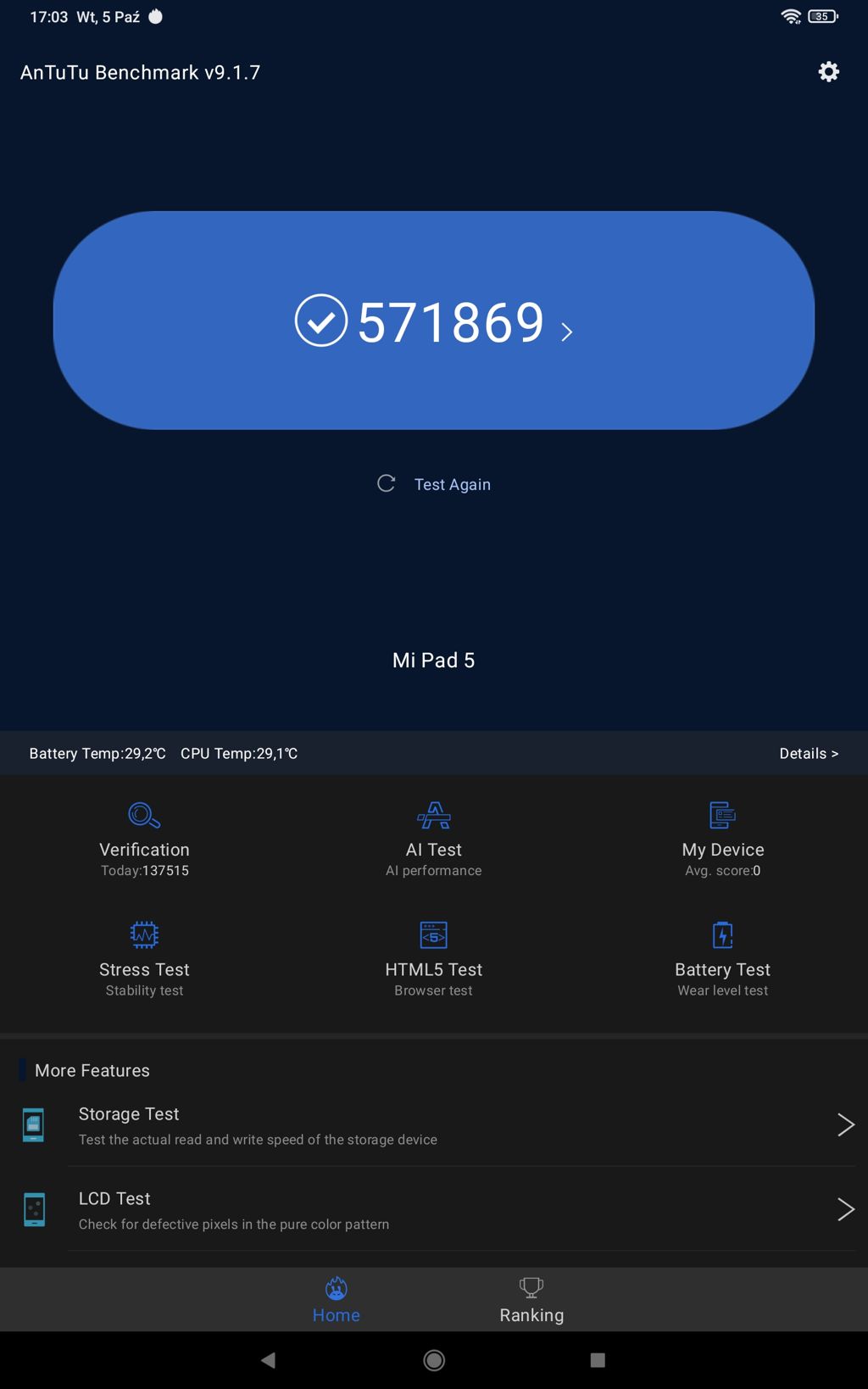View temperature Details
This screenshot has width=868, height=1389.
coord(808,754)
